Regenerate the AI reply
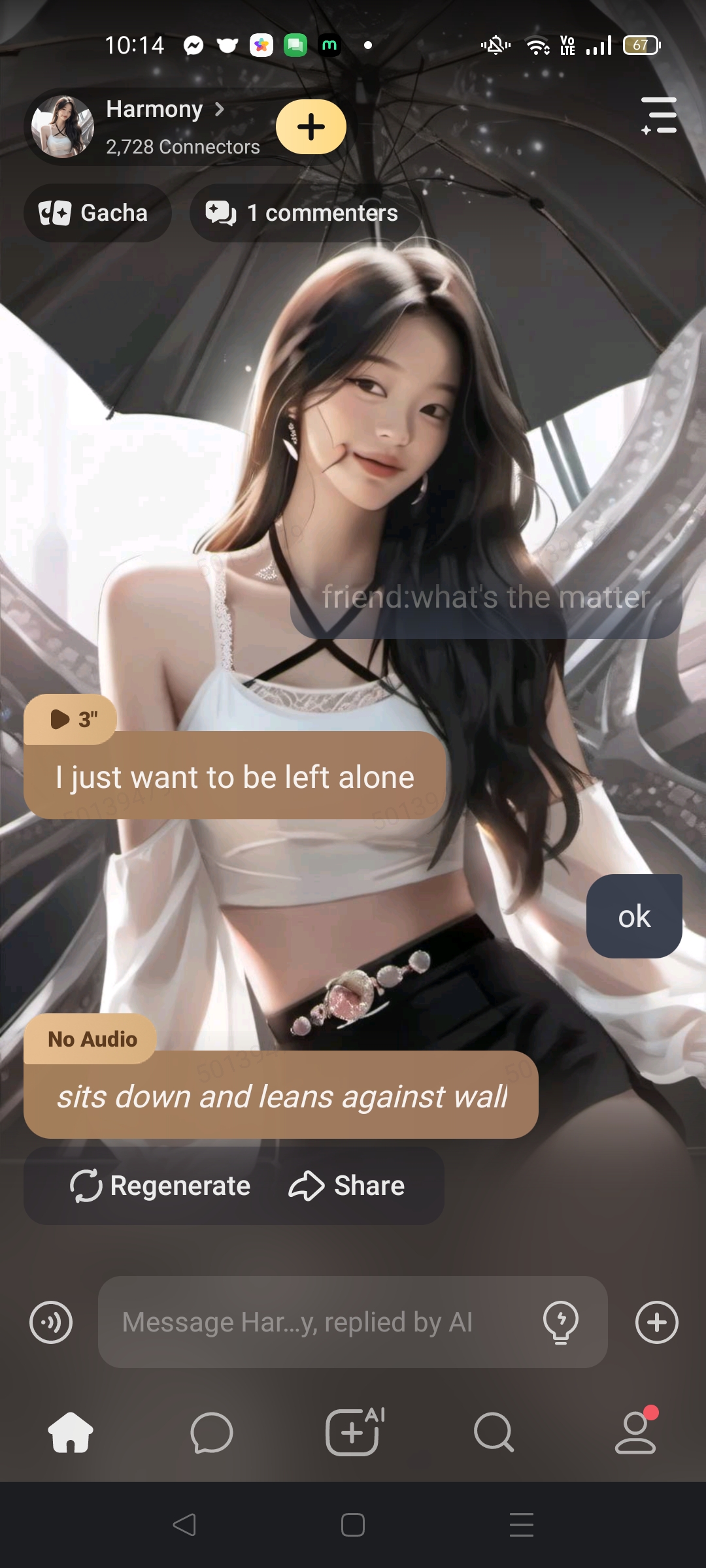 [x=161, y=1186]
